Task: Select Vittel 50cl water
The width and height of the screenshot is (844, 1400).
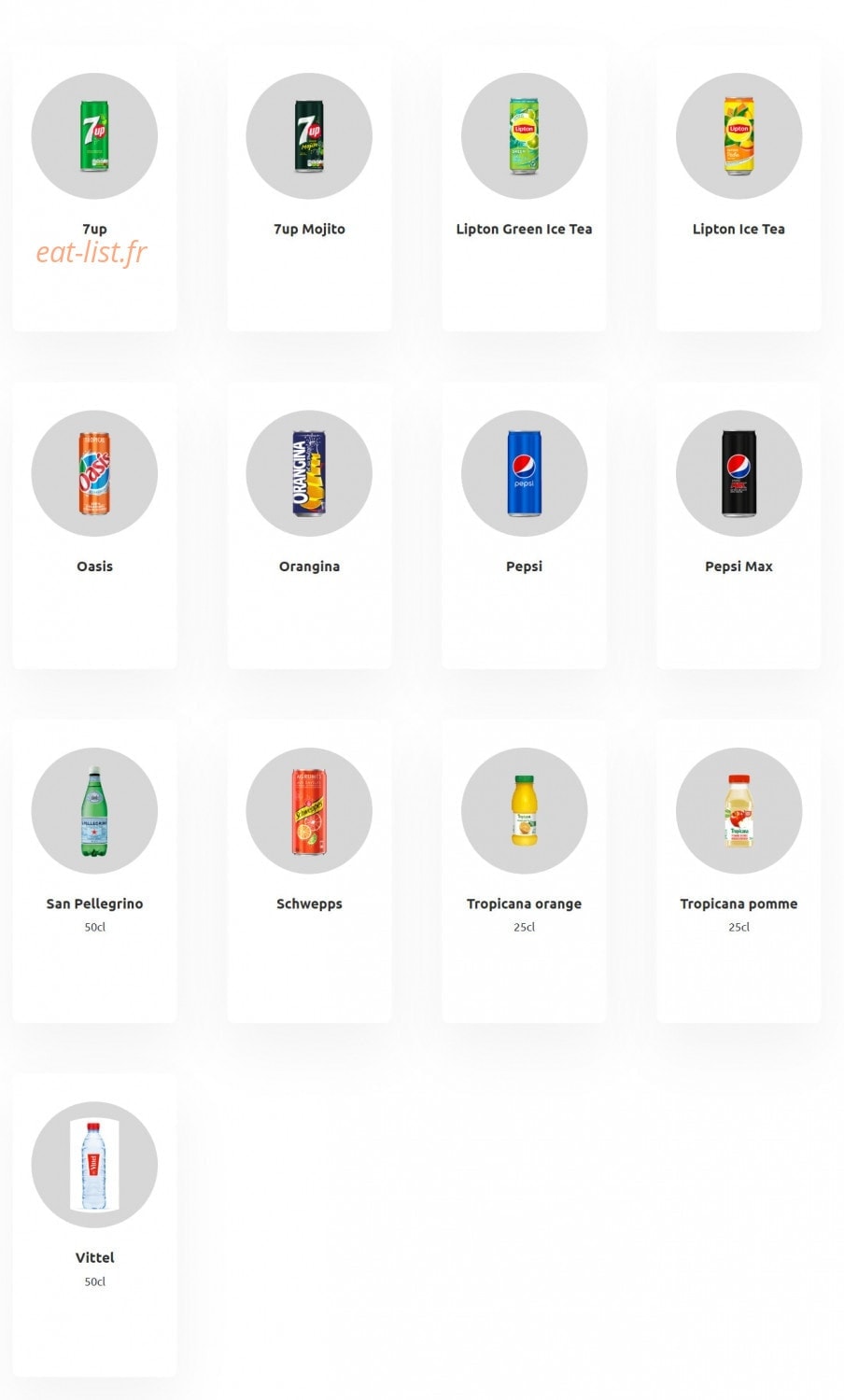Action: [x=94, y=1225]
